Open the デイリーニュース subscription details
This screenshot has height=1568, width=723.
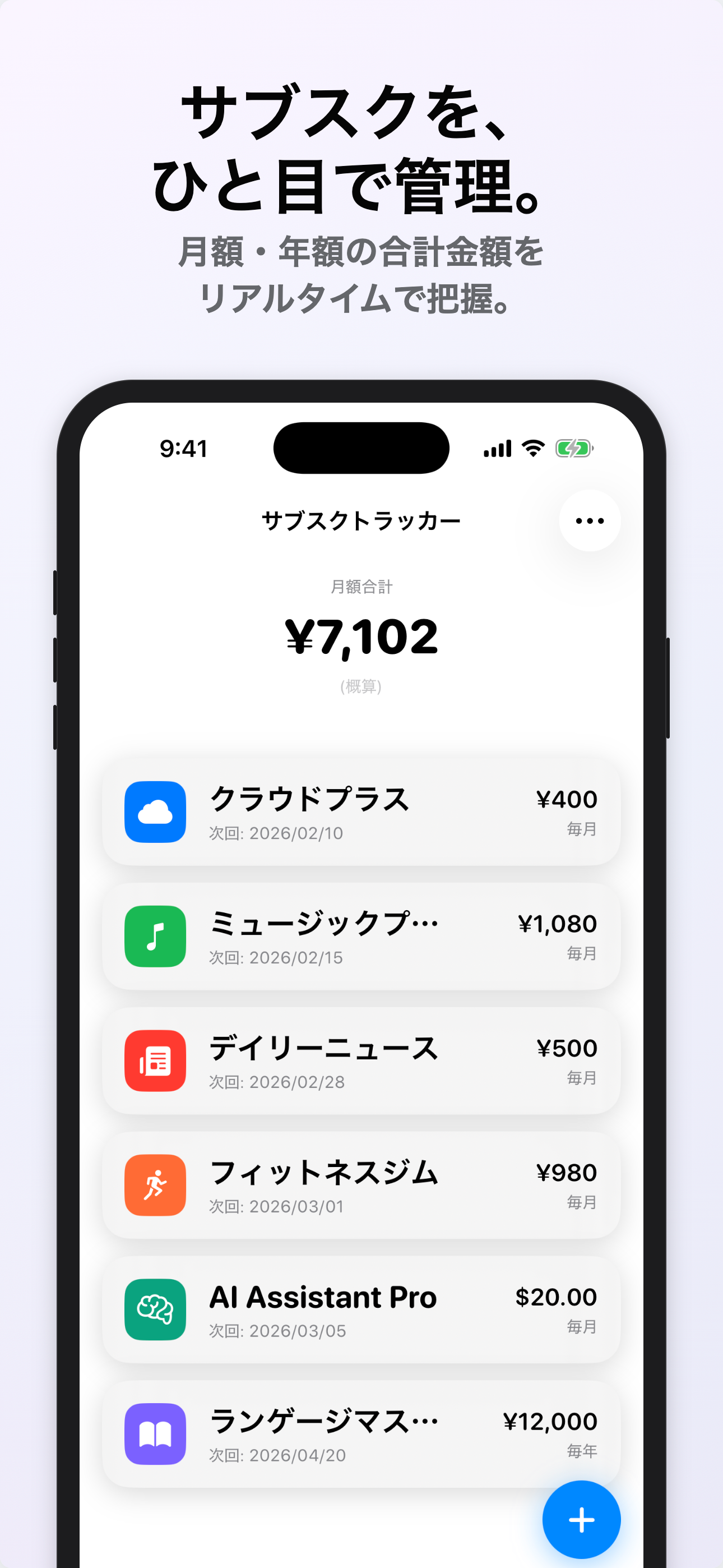[361, 1061]
